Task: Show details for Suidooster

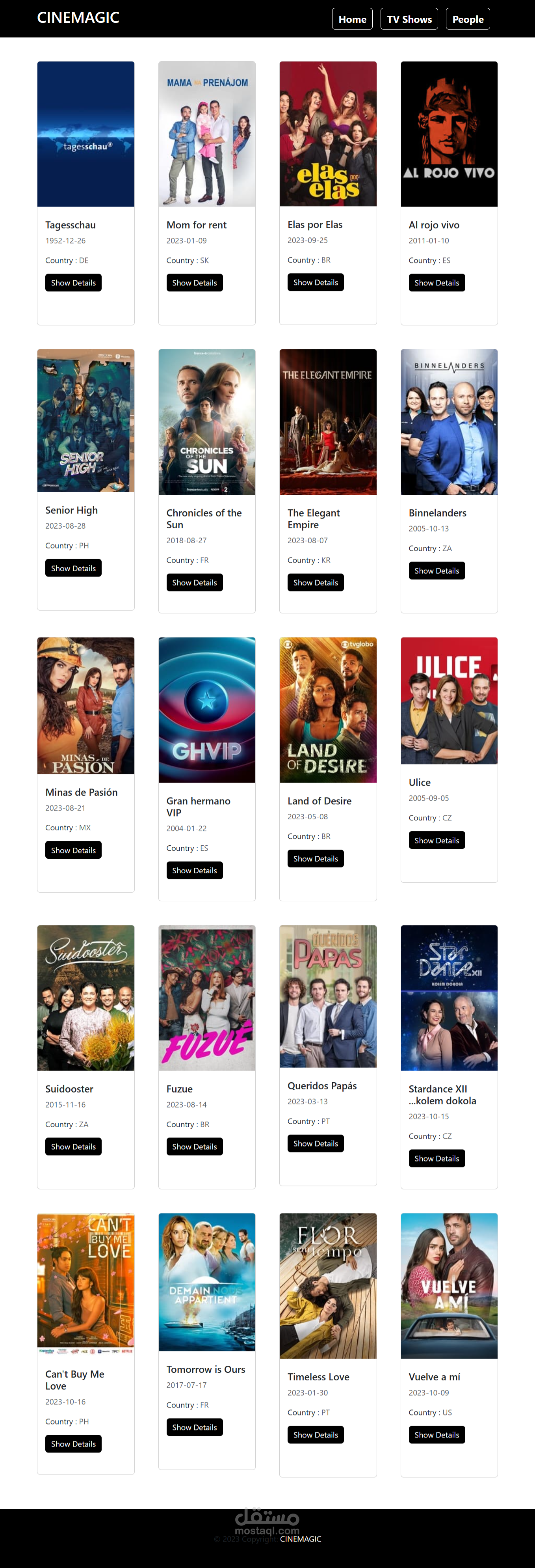Action: pyautogui.click(x=73, y=1146)
